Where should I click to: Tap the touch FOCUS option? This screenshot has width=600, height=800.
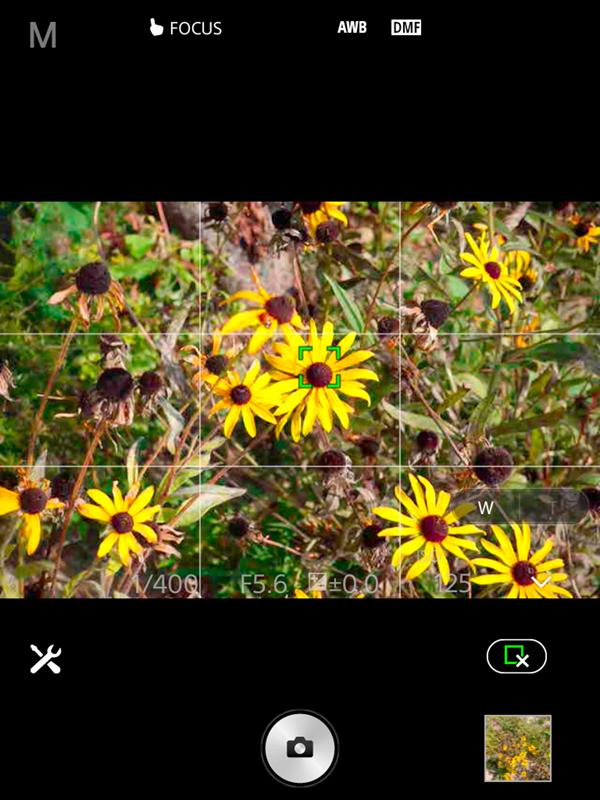186,28
